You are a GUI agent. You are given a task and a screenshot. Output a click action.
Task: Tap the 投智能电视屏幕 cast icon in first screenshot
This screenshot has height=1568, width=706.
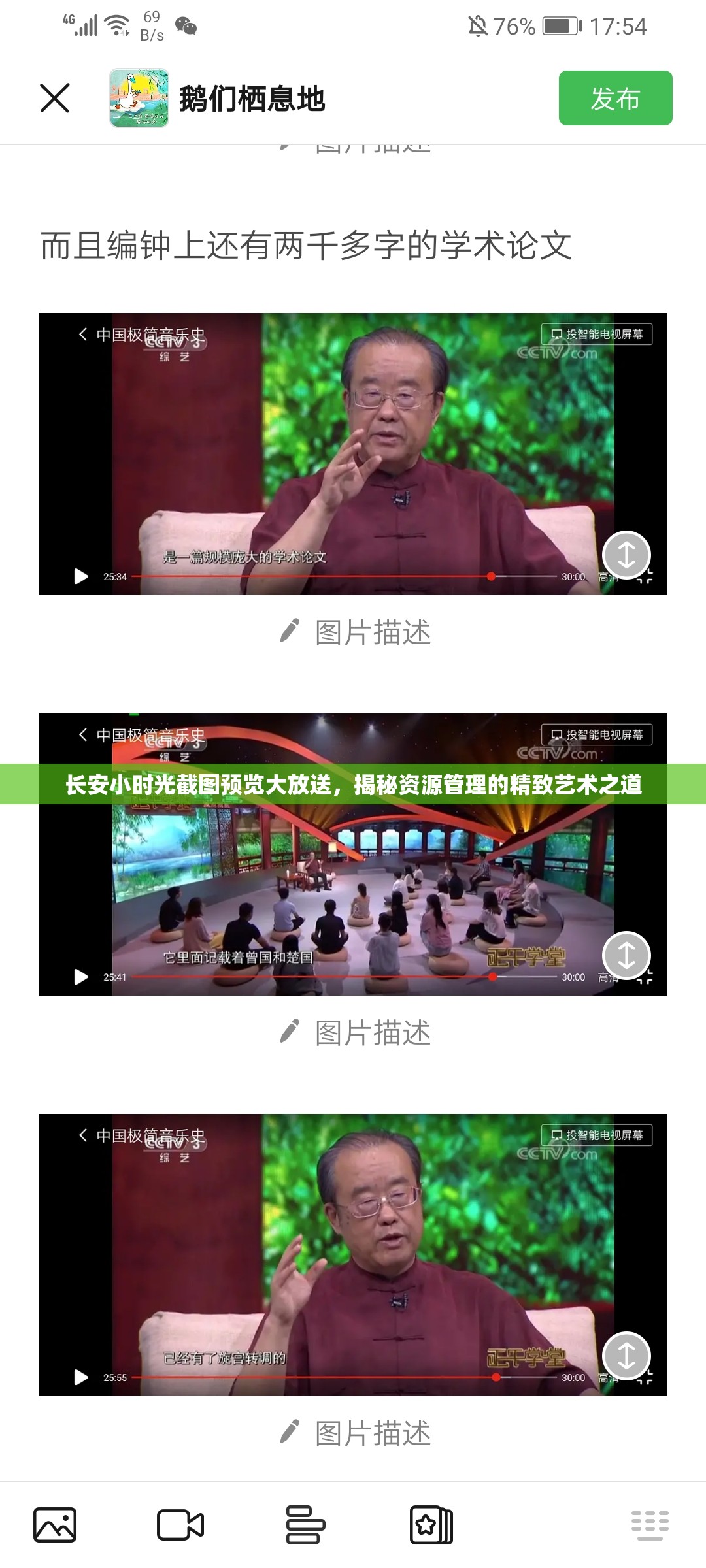597,335
